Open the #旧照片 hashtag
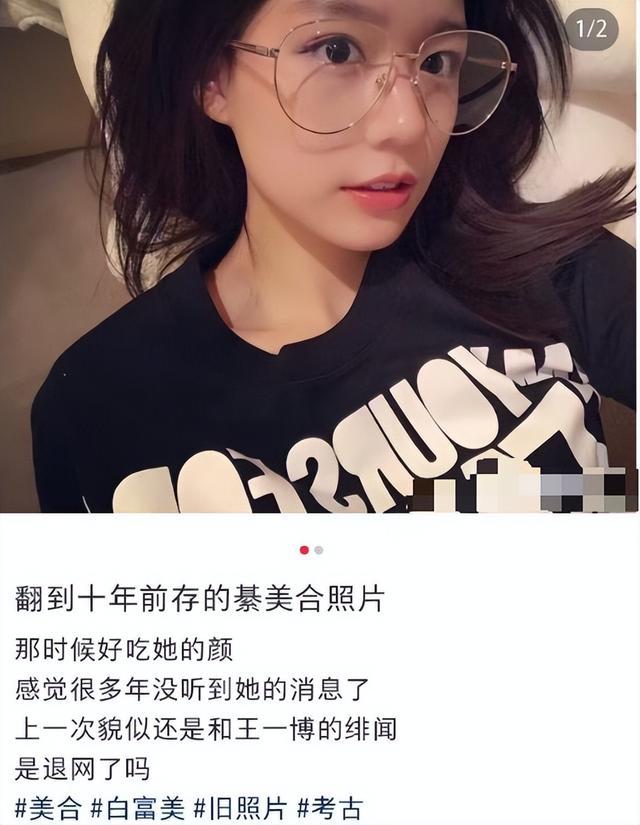This screenshot has height=825, width=640. click(241, 808)
